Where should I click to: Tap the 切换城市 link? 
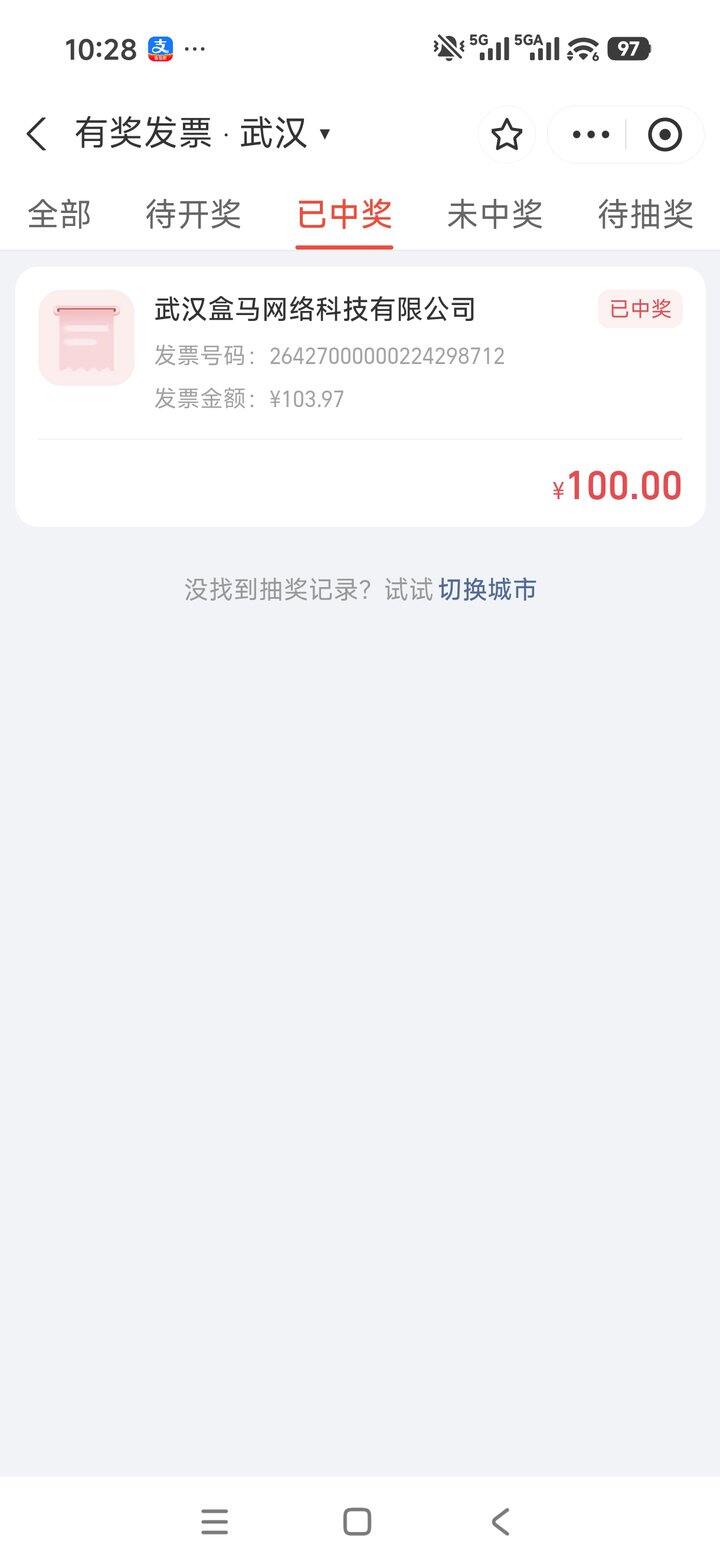pyautogui.click(x=487, y=590)
